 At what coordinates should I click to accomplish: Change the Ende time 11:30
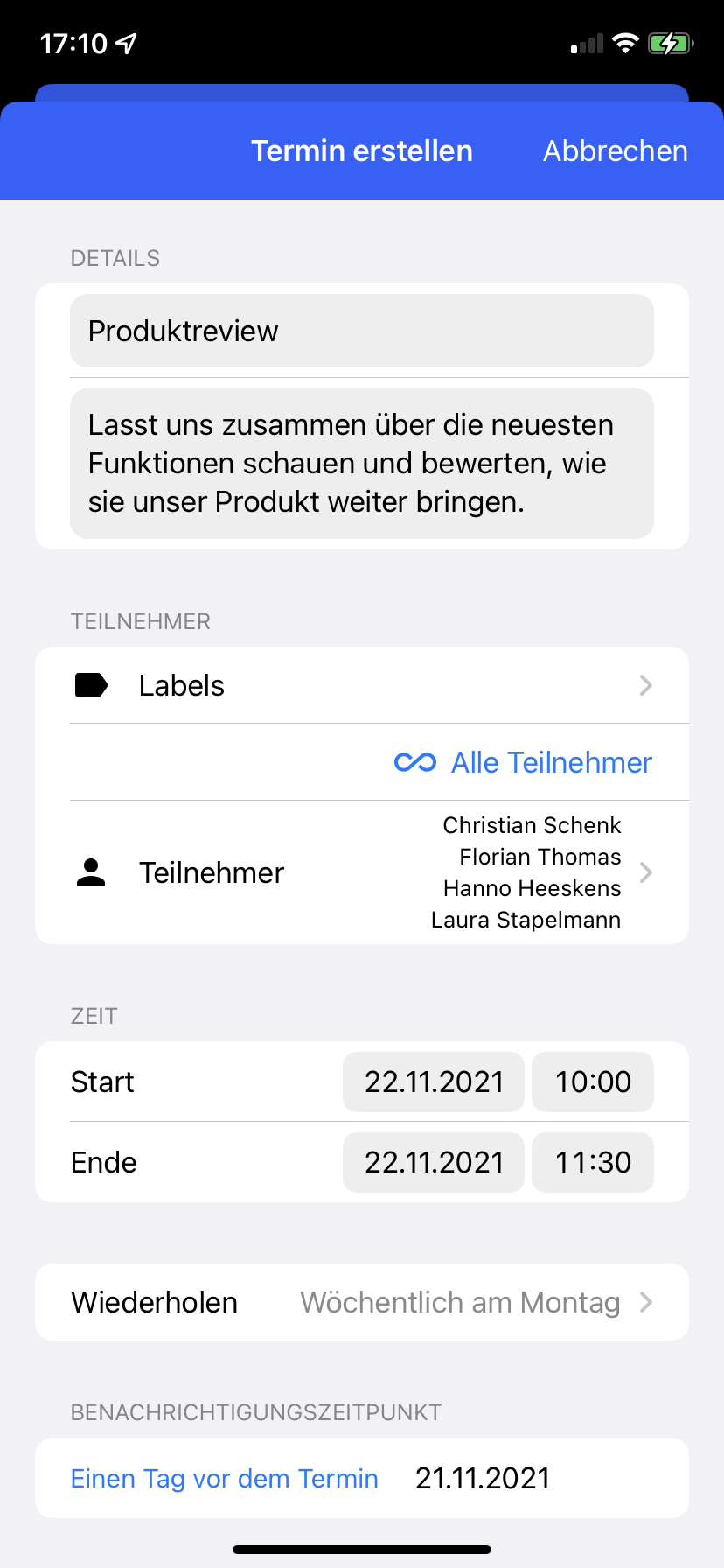click(x=593, y=1162)
